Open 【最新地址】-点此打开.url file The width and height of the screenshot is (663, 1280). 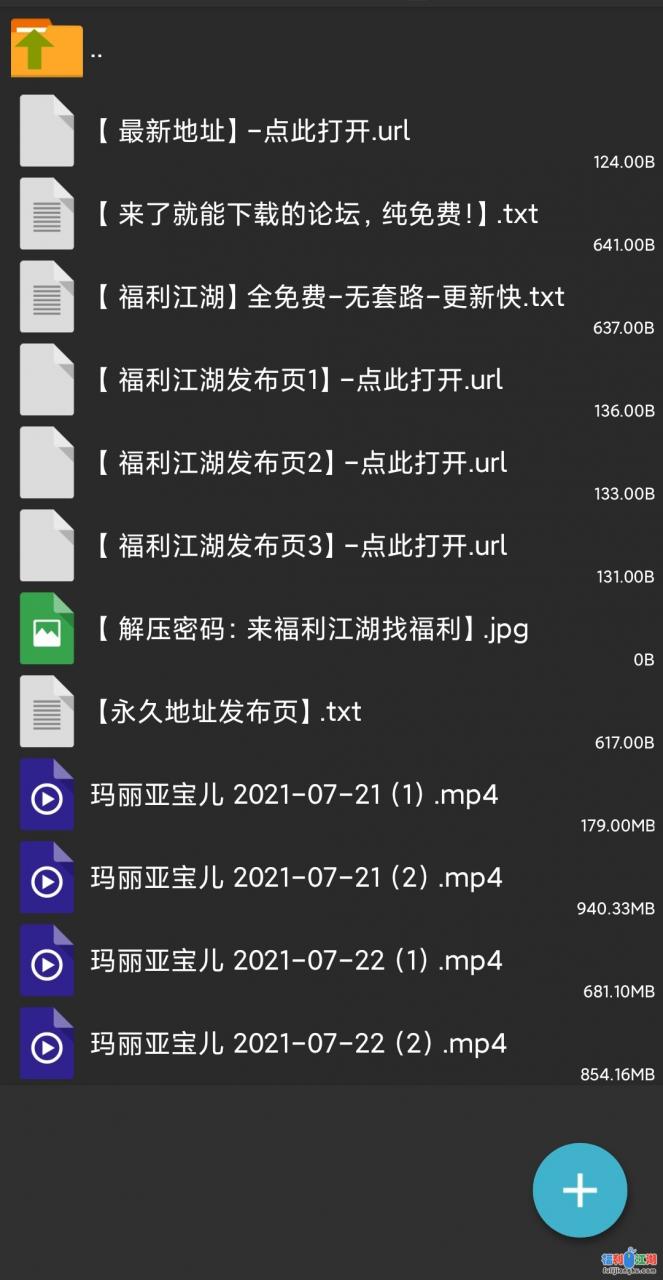click(x=252, y=131)
